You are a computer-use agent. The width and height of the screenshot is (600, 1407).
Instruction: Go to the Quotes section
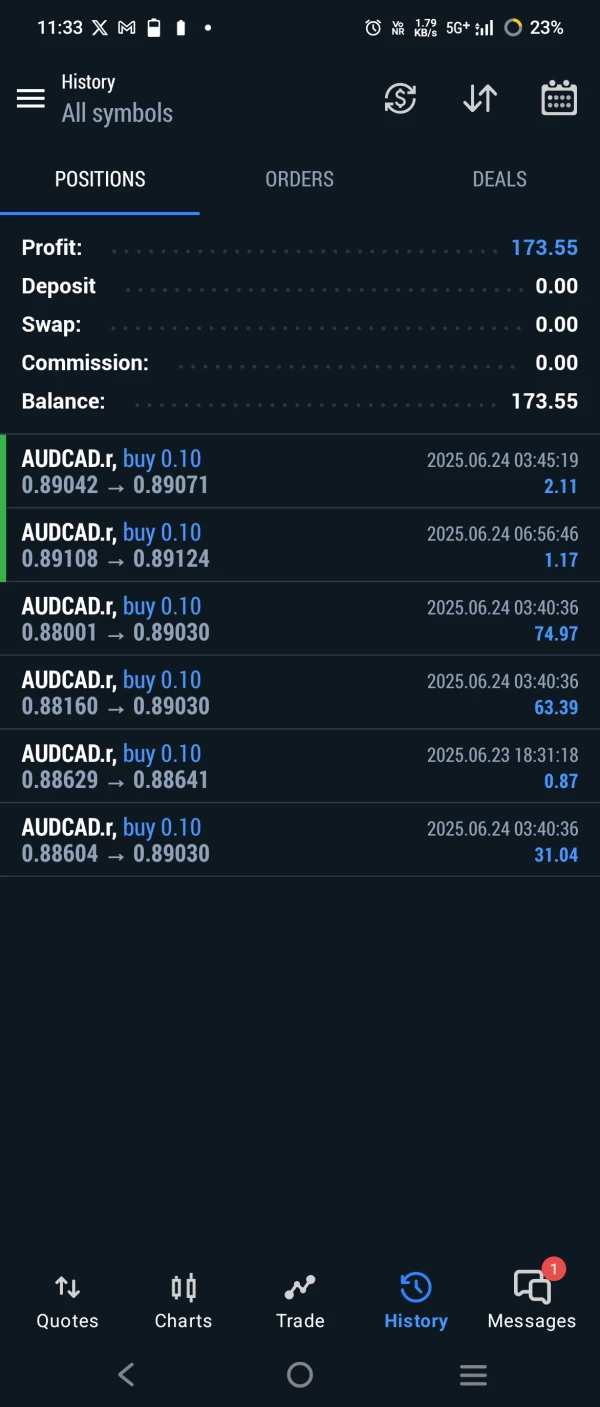67,1302
